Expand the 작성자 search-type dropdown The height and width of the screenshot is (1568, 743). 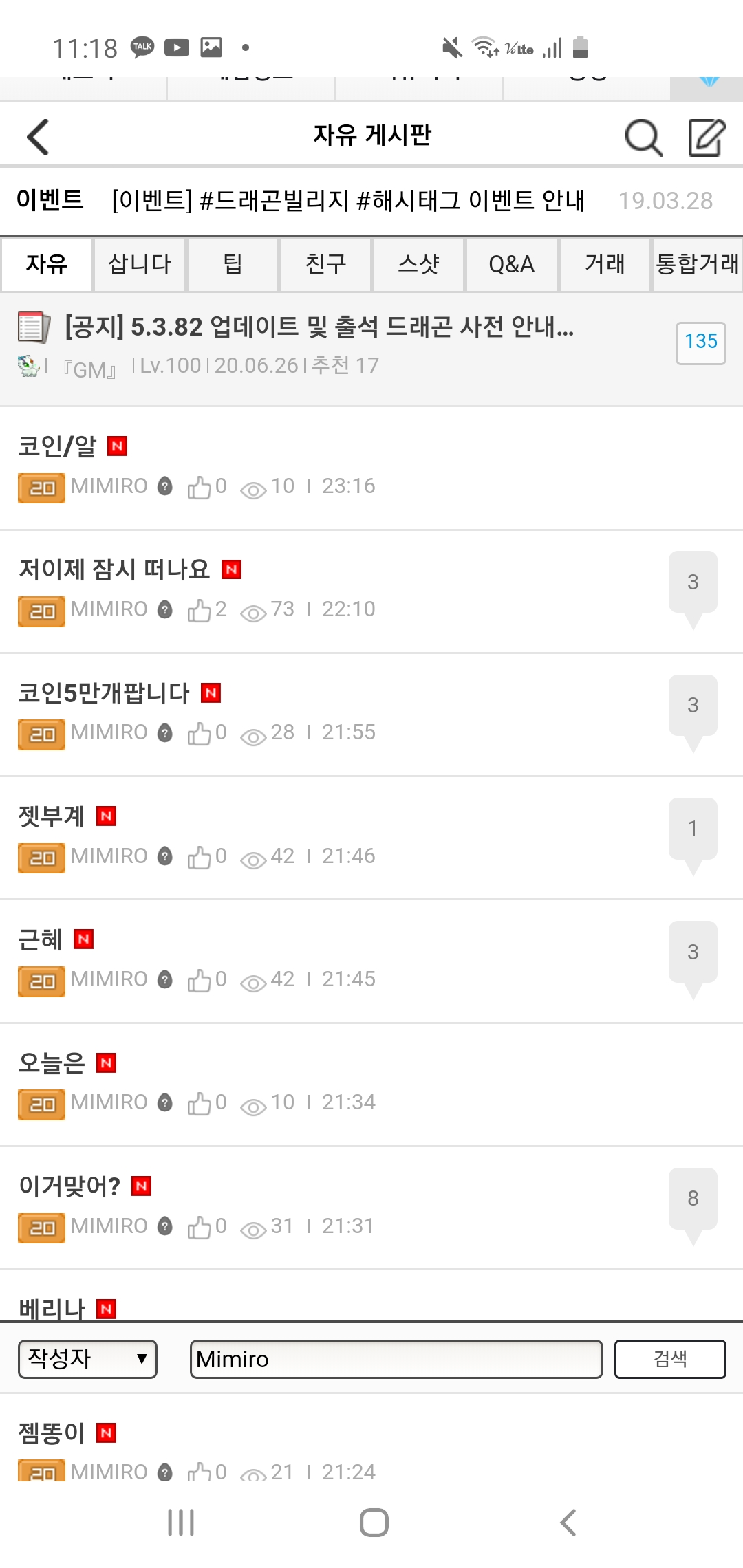tap(87, 1359)
